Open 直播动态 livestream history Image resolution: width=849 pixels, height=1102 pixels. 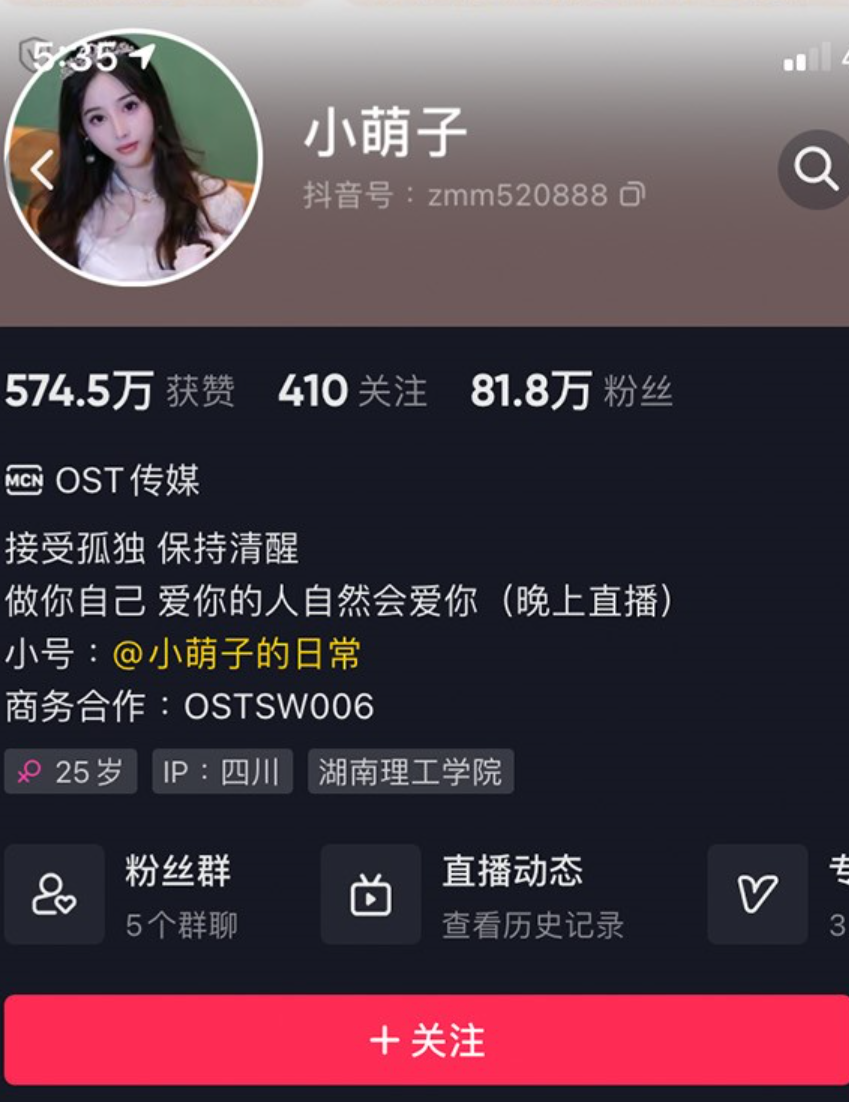coord(470,894)
